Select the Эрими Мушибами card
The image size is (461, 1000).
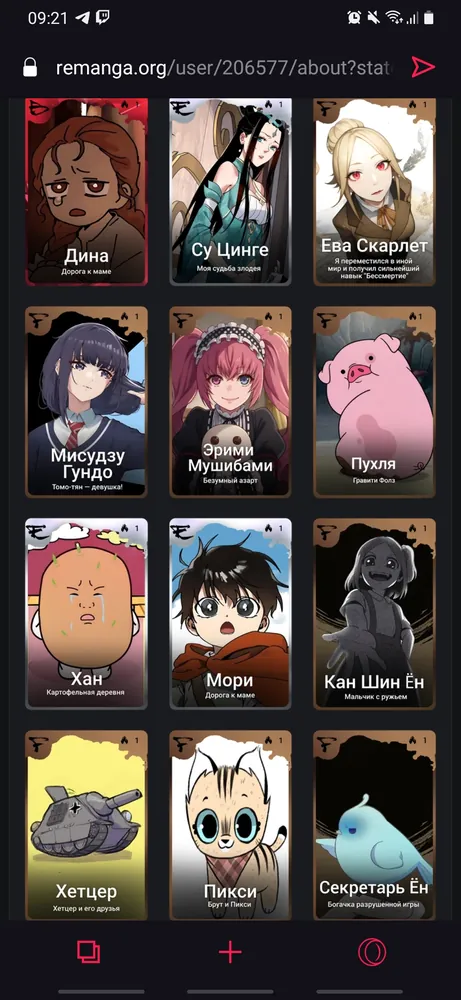pyautogui.click(x=230, y=402)
